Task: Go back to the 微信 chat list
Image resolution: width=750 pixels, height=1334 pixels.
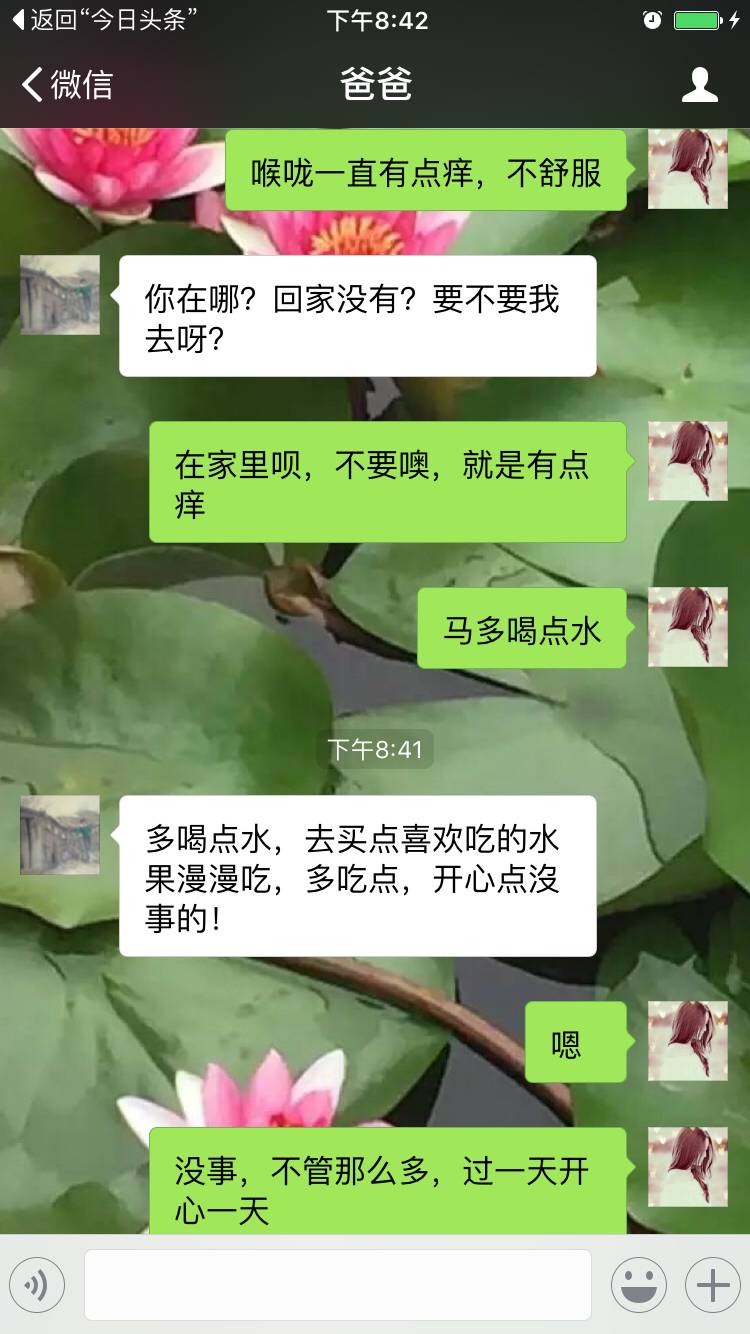Action: pos(68,85)
